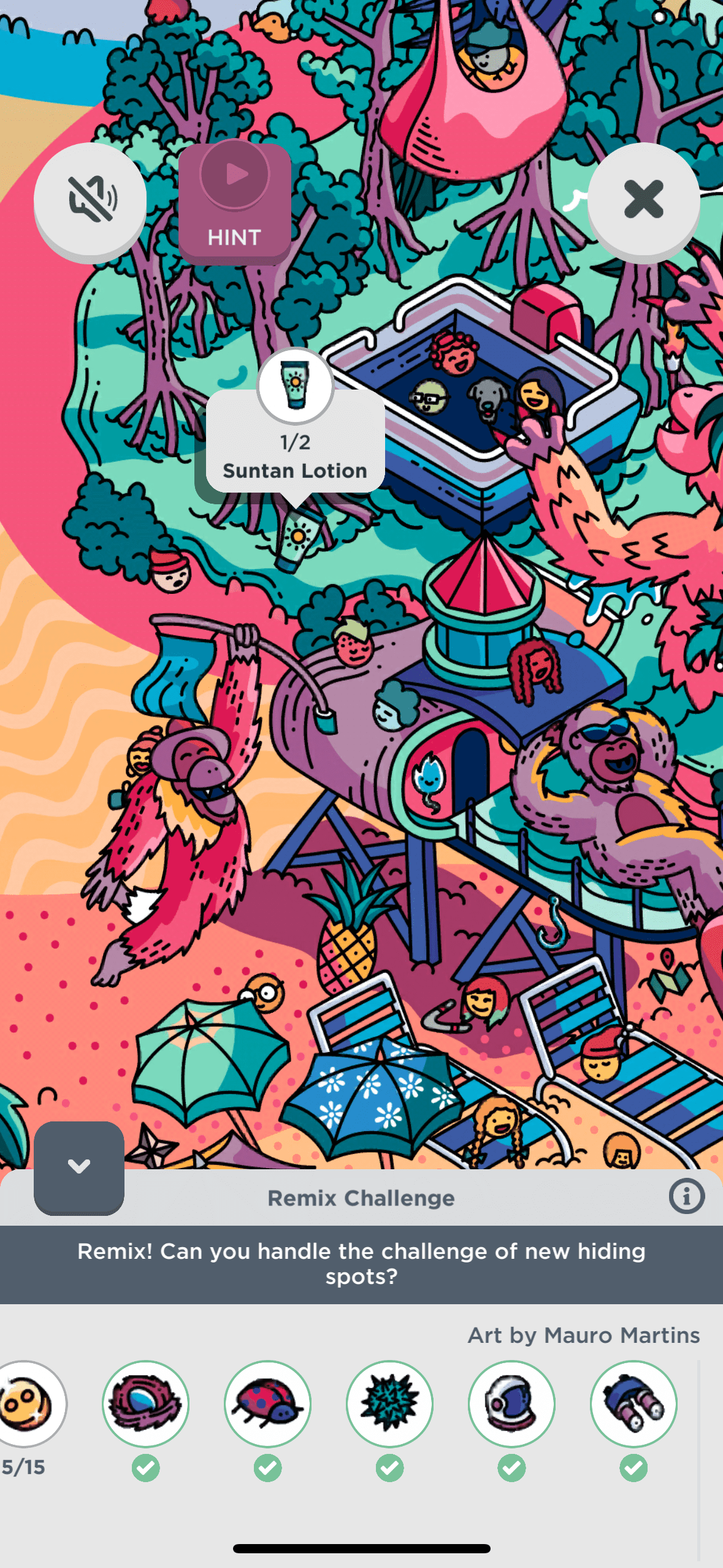Image resolution: width=723 pixels, height=1568 pixels.
Task: Toggle the sound mute button
Action: (x=90, y=199)
